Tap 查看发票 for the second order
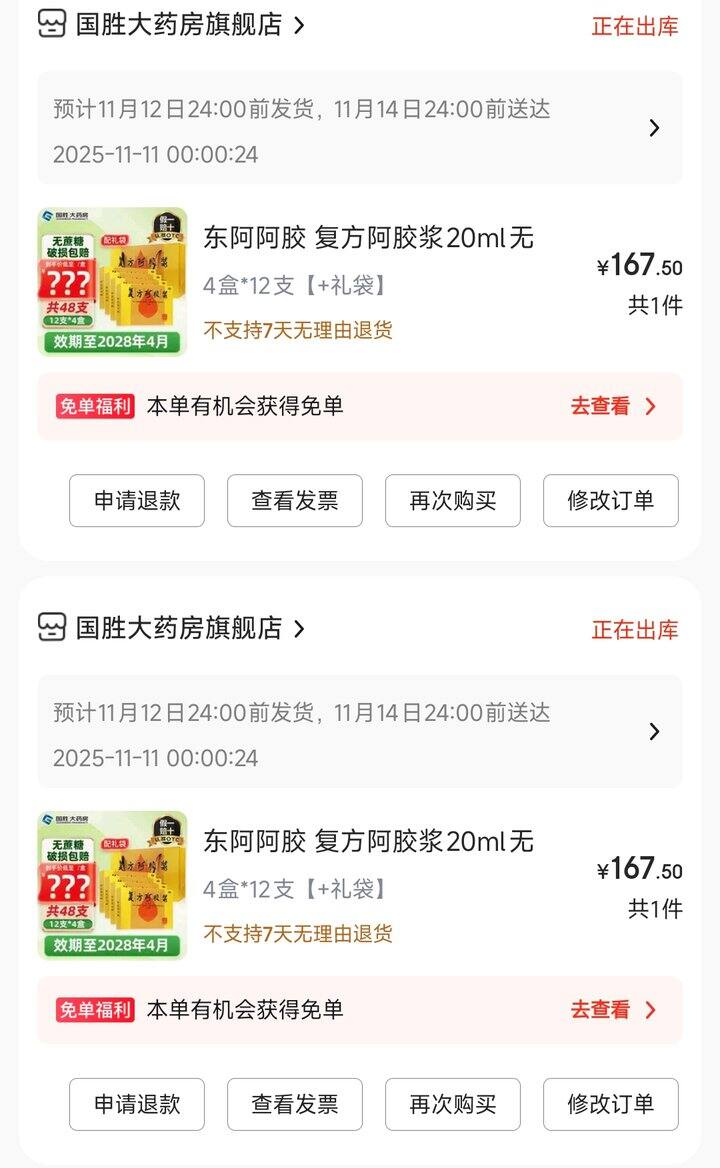Screen dimensions: 720x1168 pos(295,1104)
